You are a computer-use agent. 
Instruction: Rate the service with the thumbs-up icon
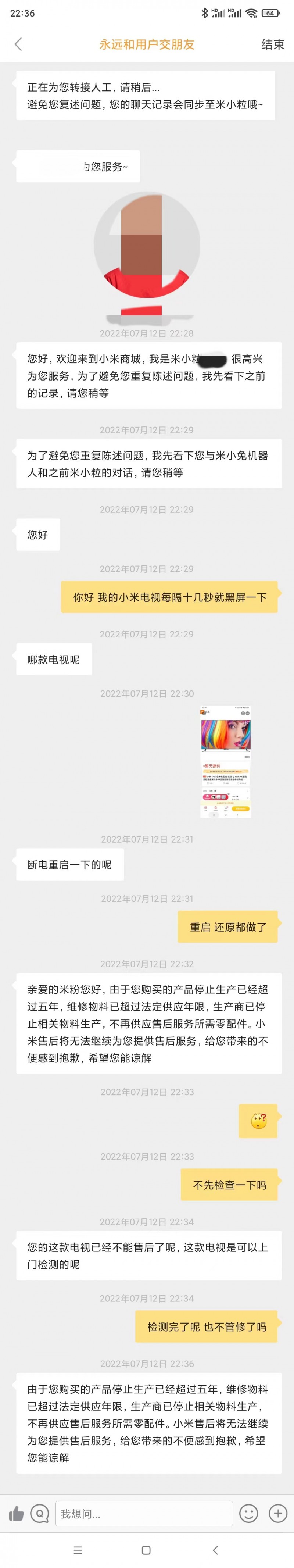point(17,1513)
